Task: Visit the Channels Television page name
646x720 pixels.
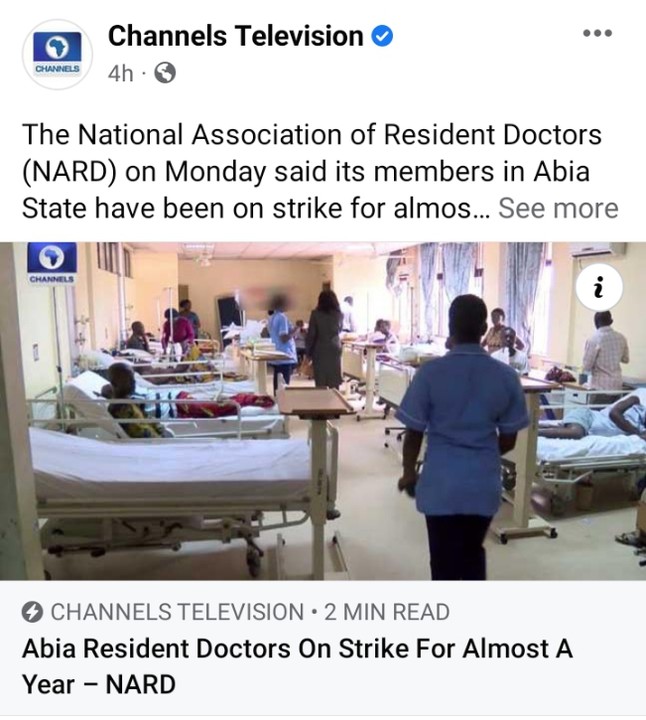Action: tap(235, 36)
